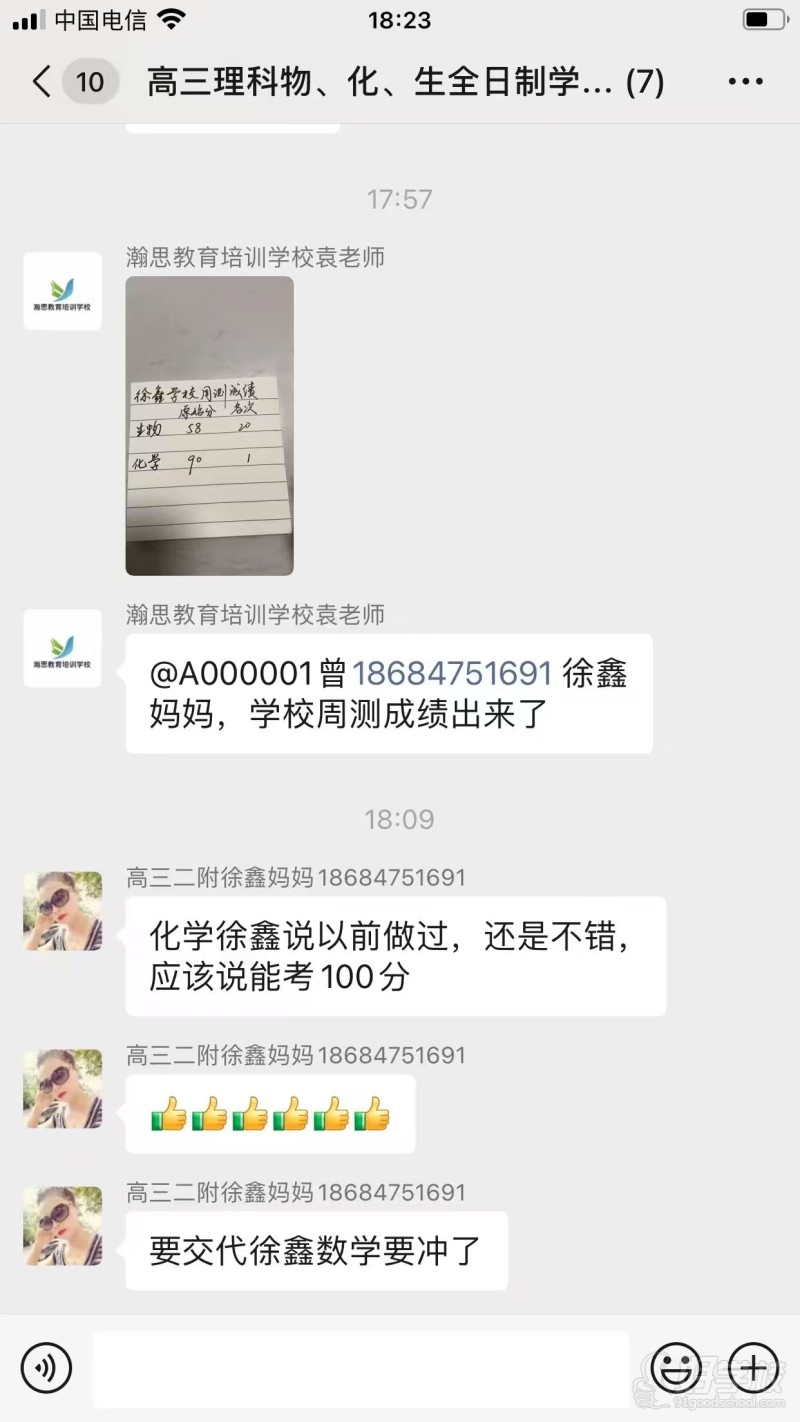800x1422 pixels.
Task: View 袁老师's avatar beside the score photo
Action: click(x=62, y=291)
